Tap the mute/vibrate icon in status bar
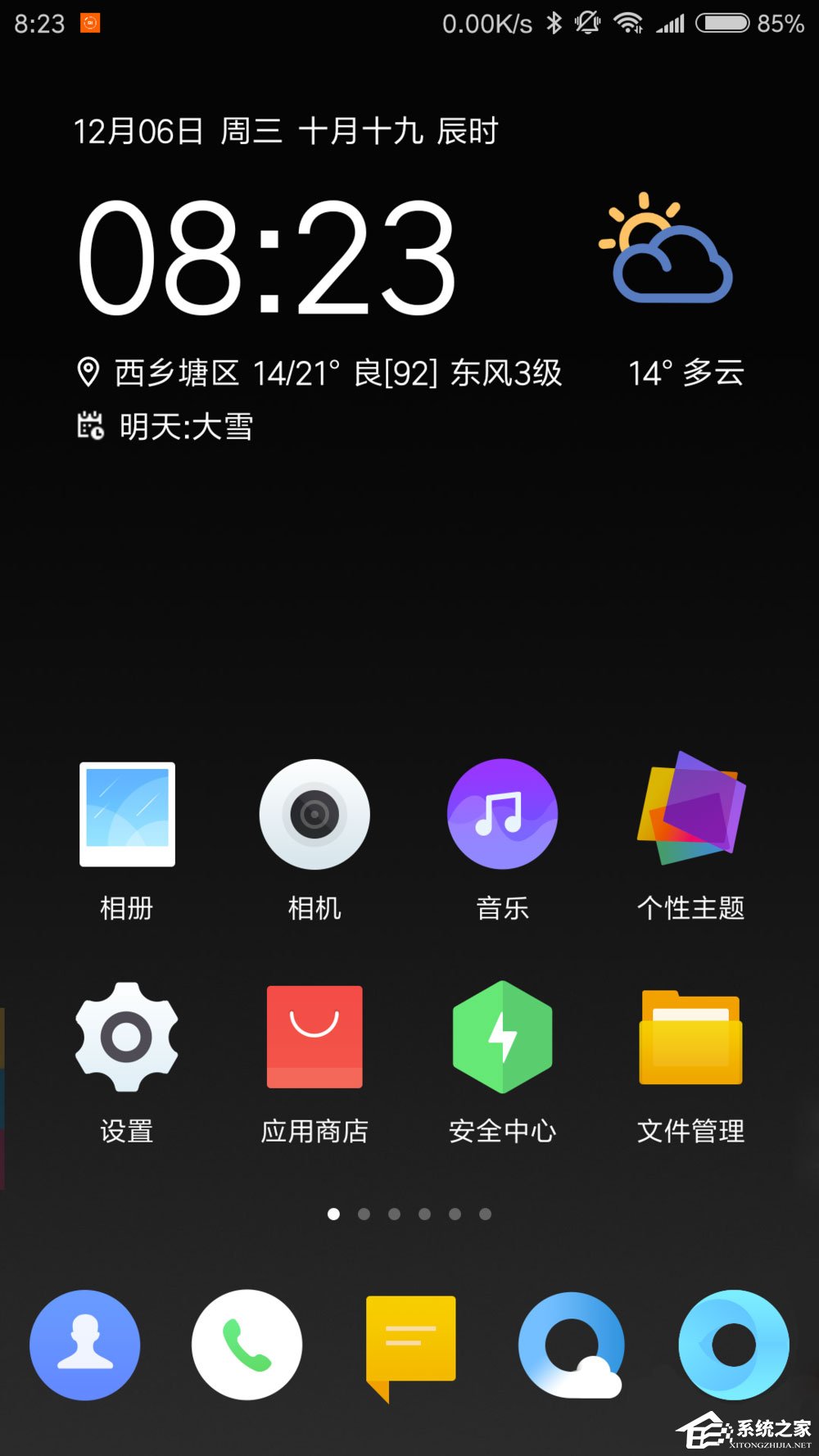The width and height of the screenshot is (819, 1456). [x=588, y=23]
